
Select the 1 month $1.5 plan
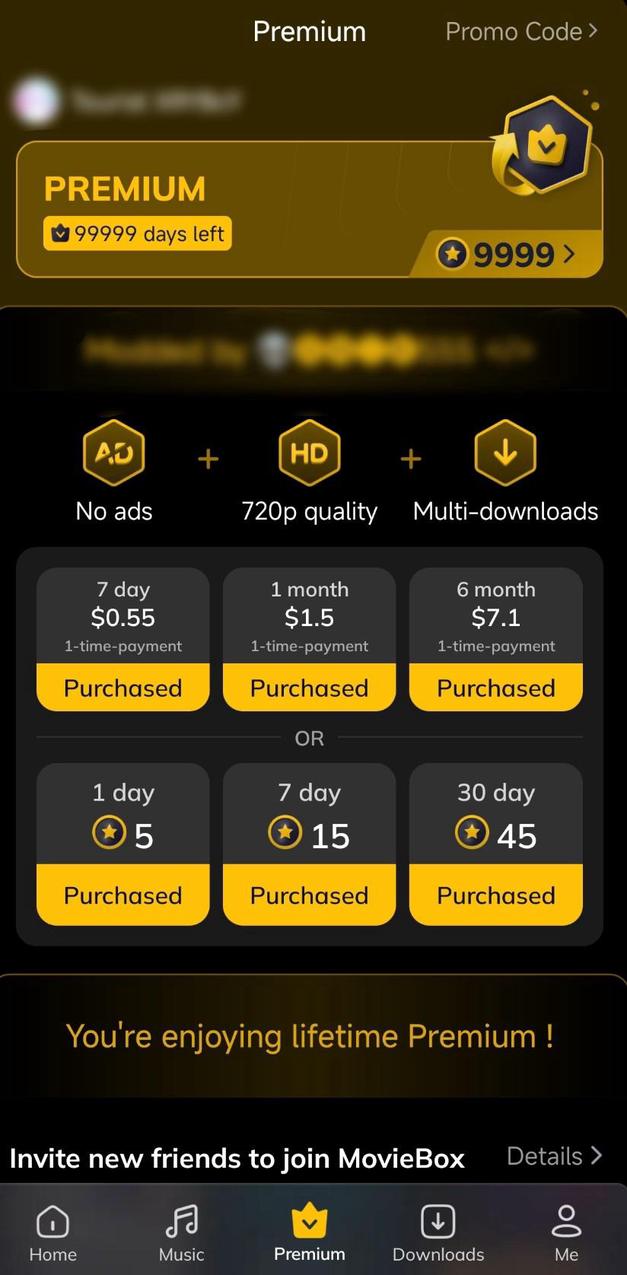tap(309, 638)
